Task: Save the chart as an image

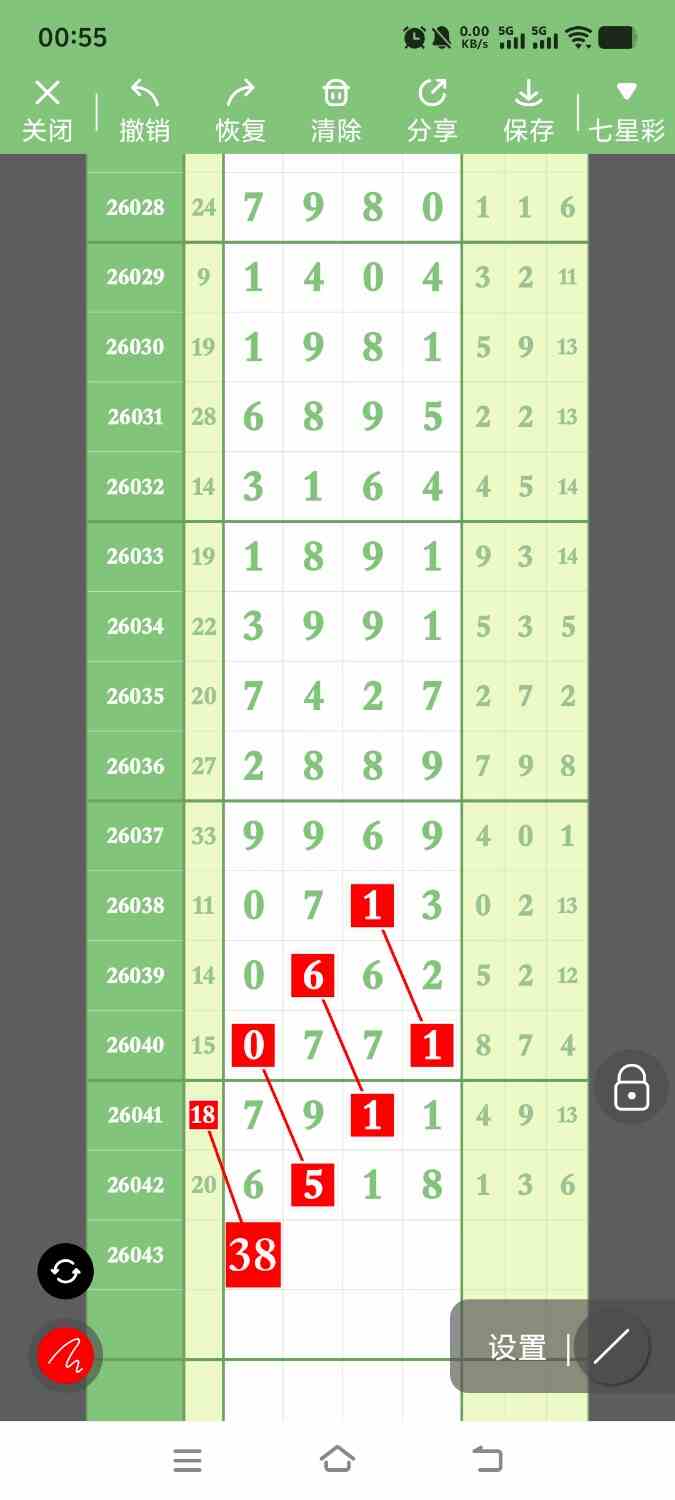Action: tap(528, 111)
